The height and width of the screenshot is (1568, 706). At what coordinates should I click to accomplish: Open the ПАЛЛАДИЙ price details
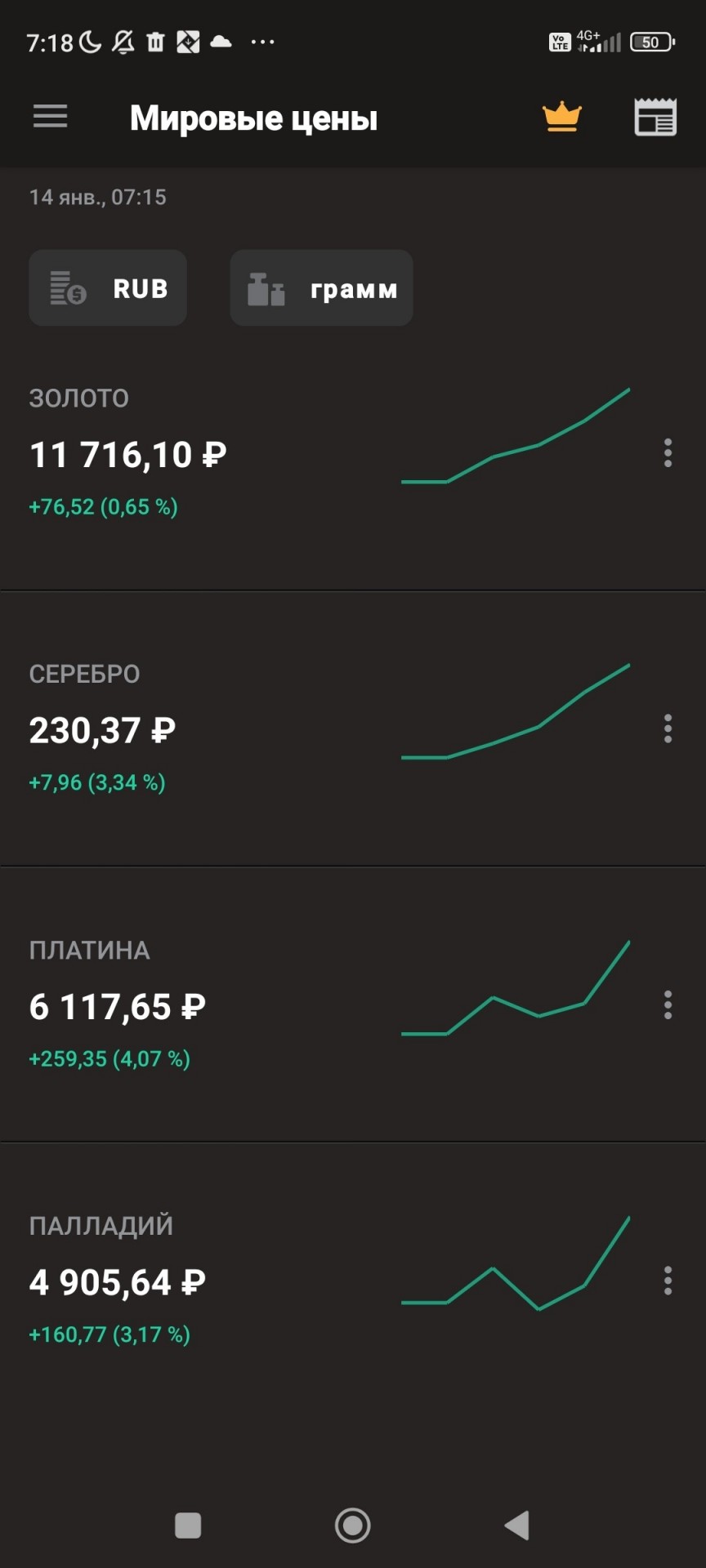(x=353, y=1281)
